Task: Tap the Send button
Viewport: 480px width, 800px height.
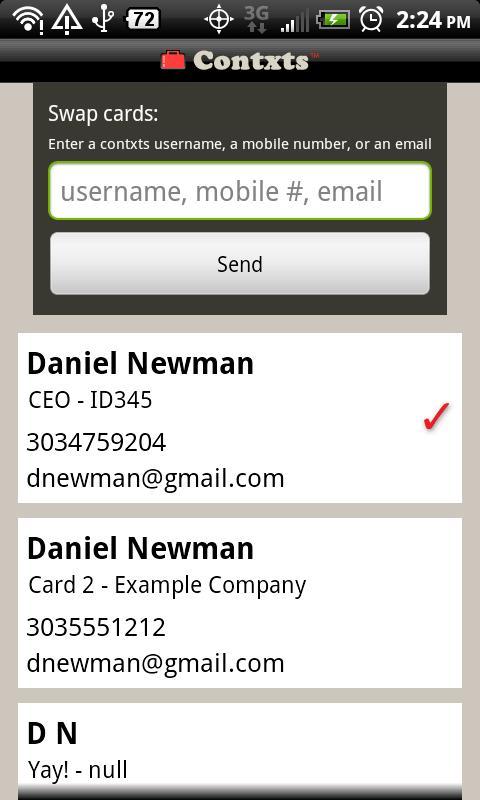Action: tap(240, 264)
